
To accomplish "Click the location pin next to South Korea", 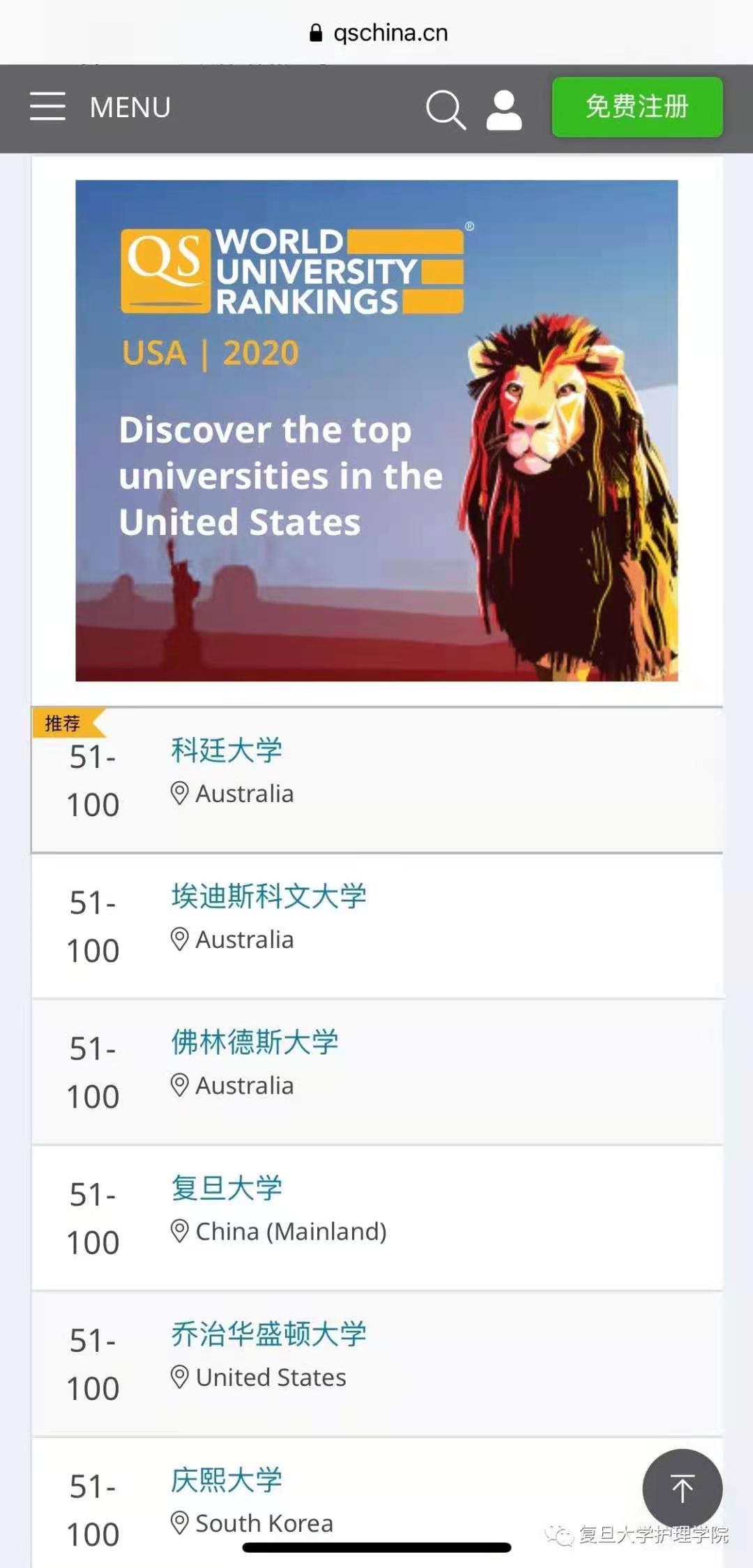I will coord(178,1523).
